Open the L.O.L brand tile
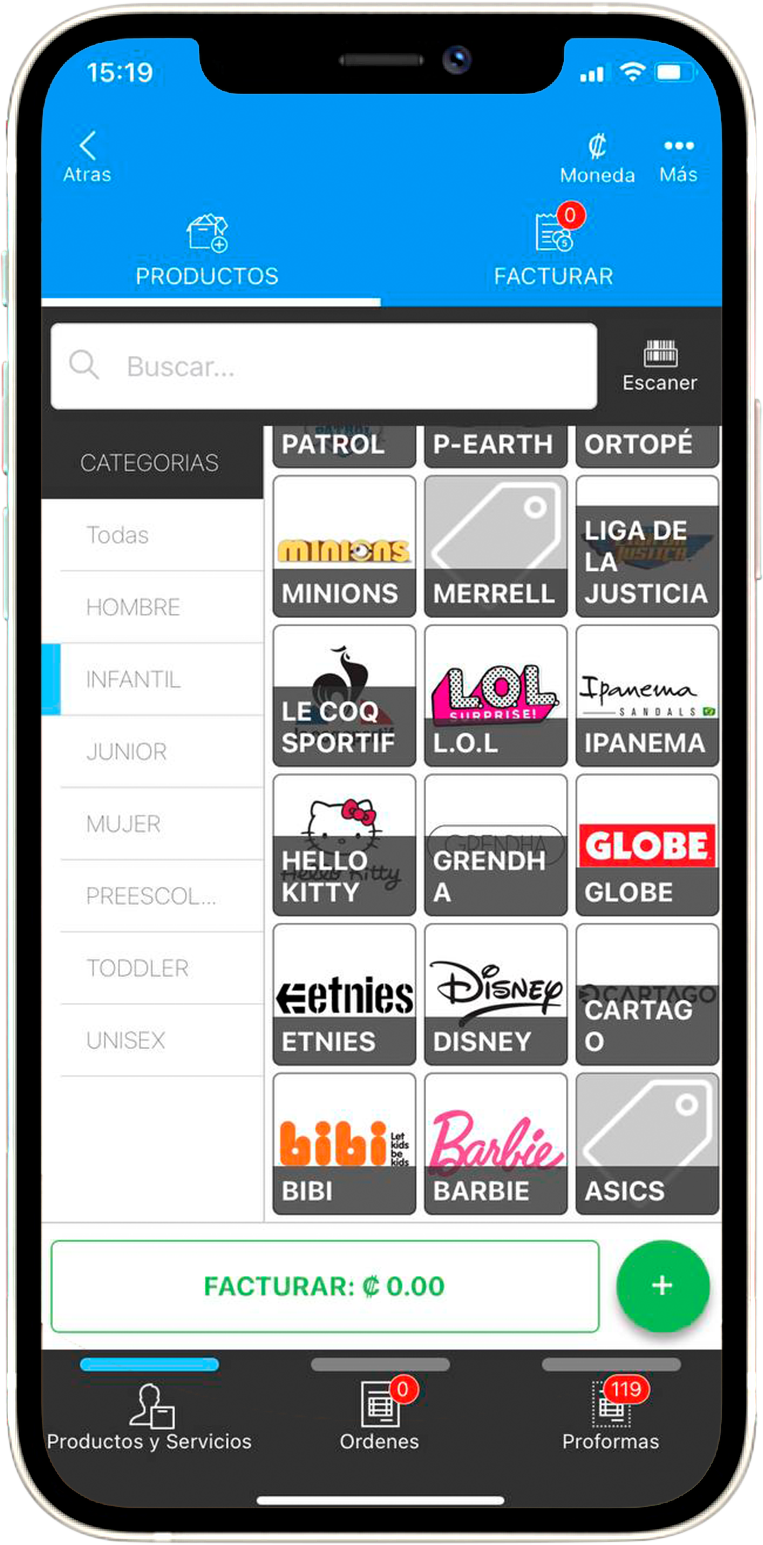The image size is (763, 1545). click(x=495, y=695)
